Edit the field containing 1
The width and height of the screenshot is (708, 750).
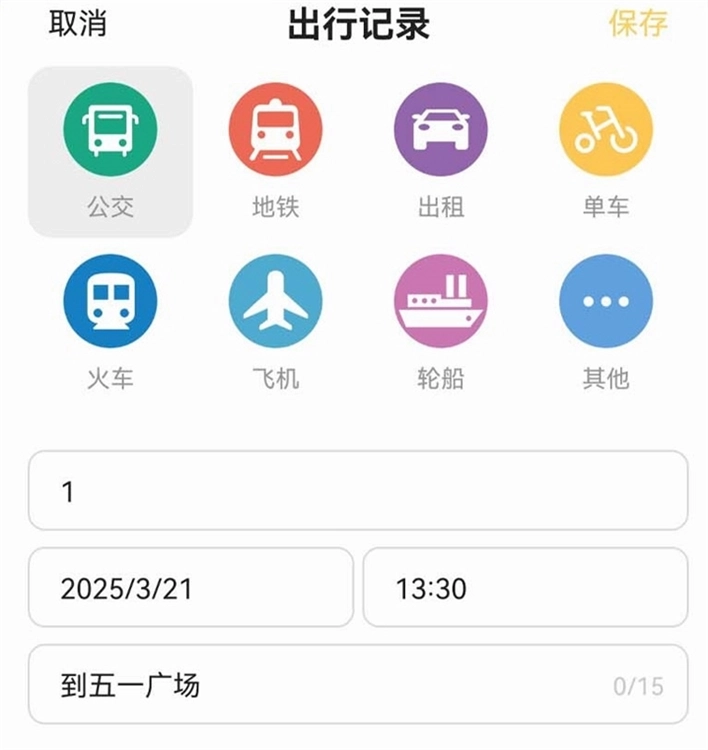(357, 491)
